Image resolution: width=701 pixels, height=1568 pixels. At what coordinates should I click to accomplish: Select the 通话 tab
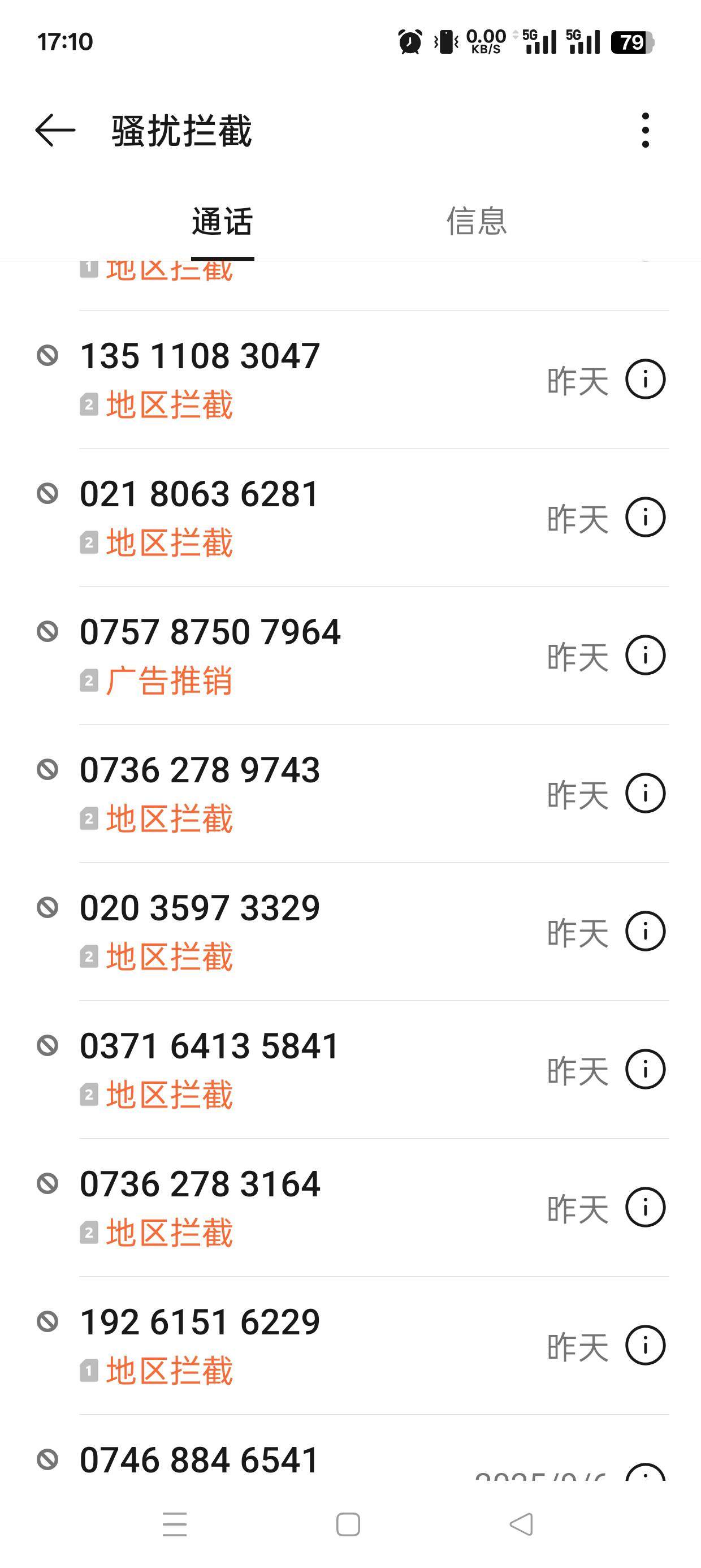click(x=222, y=221)
